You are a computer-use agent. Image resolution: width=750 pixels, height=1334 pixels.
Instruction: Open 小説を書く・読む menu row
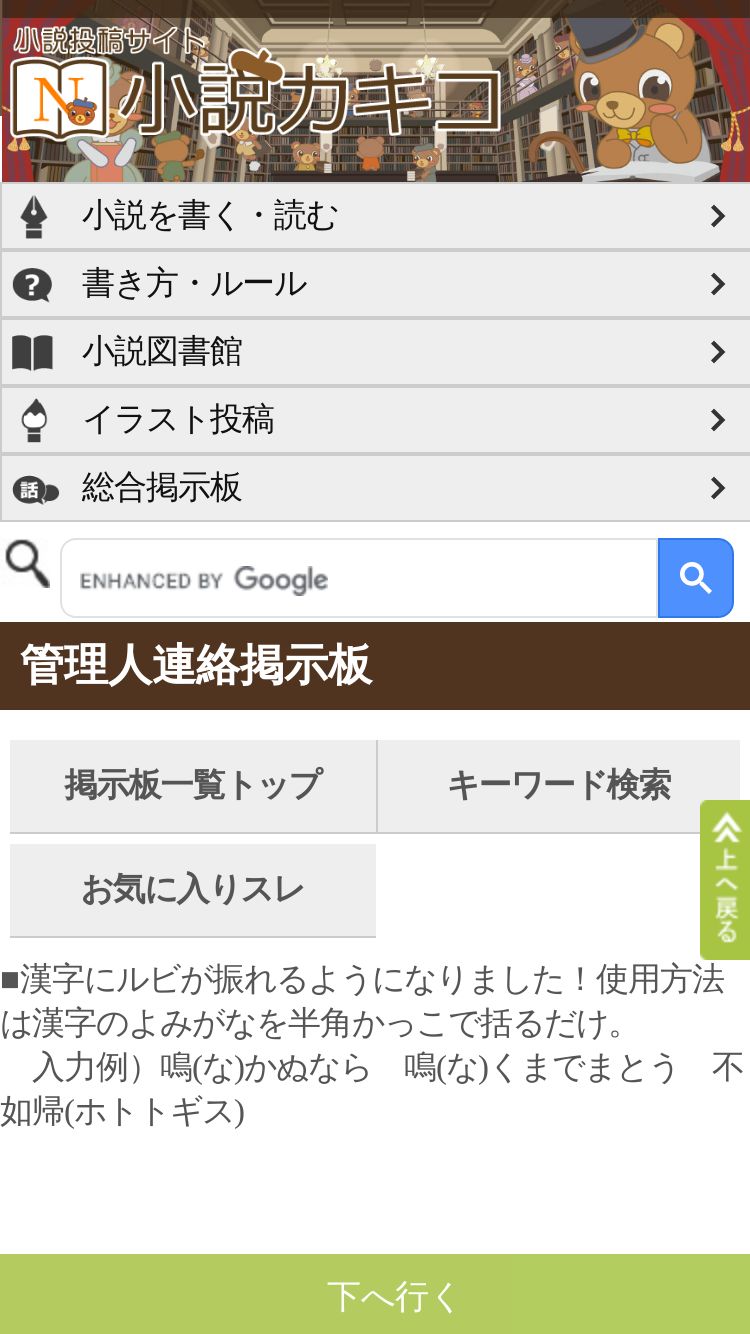[x=375, y=216]
